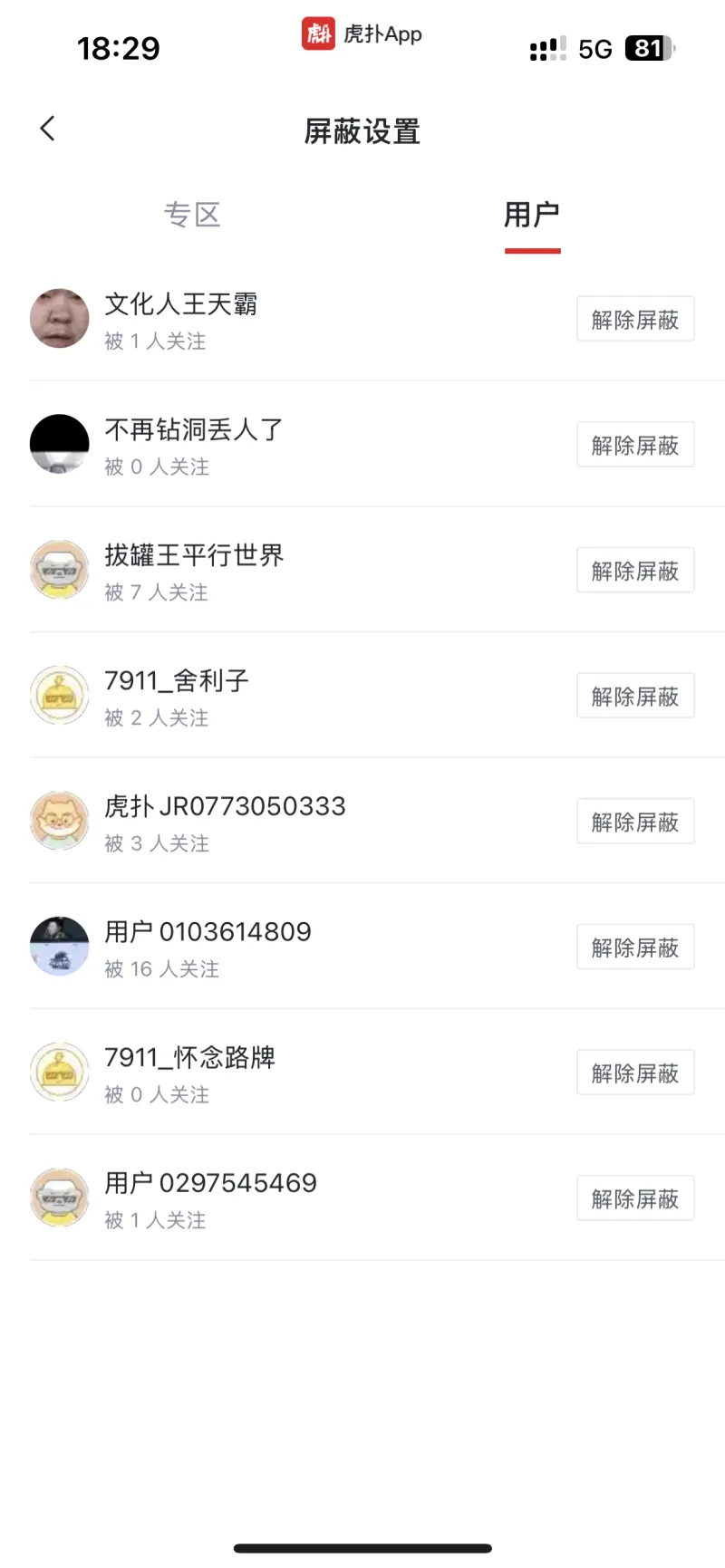Click the avatar for 7911_怀念路牌
Viewport: 725px width, 1568px height.
(x=59, y=1072)
